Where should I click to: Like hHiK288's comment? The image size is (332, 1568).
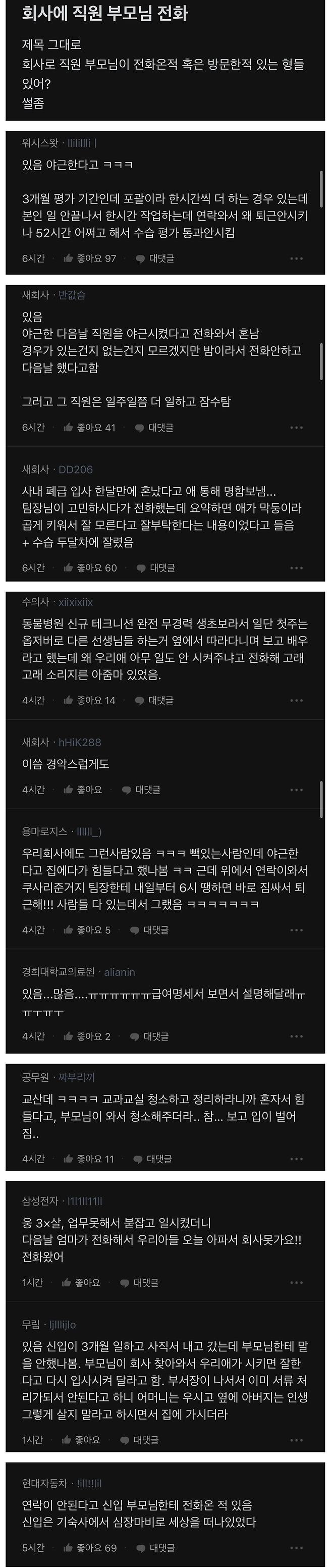tap(83, 790)
